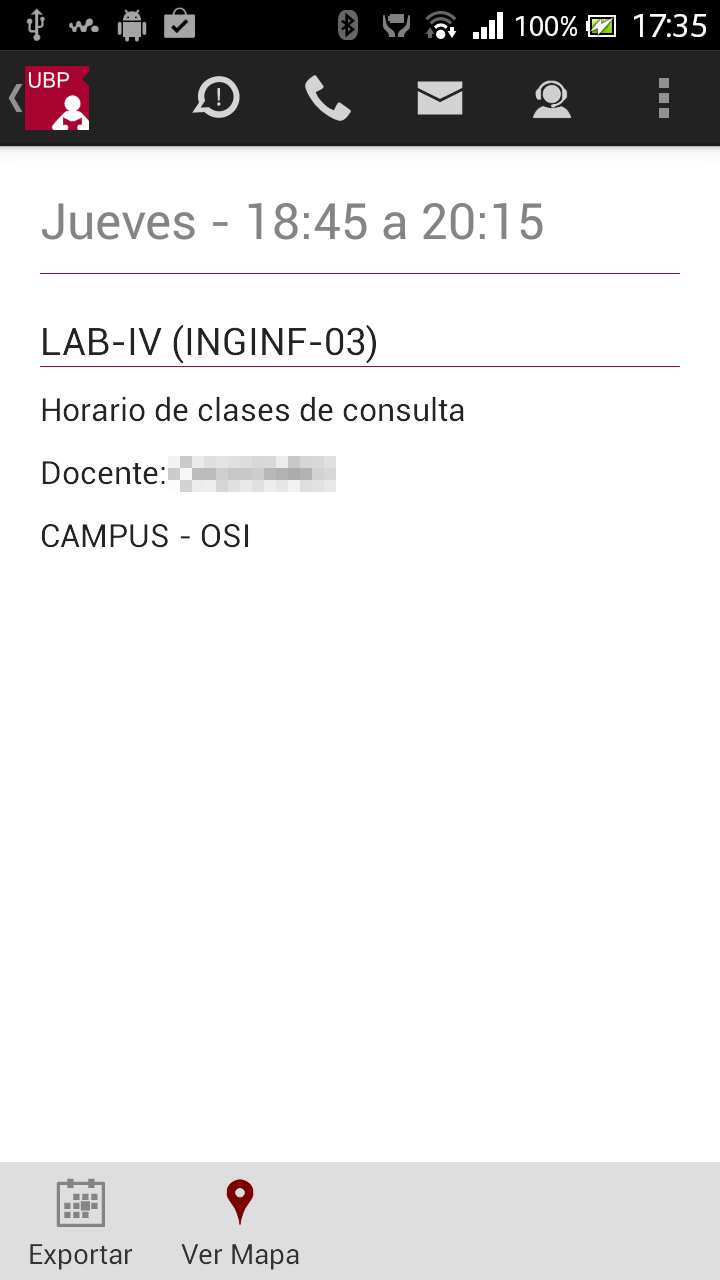Screen dimensions: 720x1280
Task: Open the overflow menu
Action: pos(664,98)
